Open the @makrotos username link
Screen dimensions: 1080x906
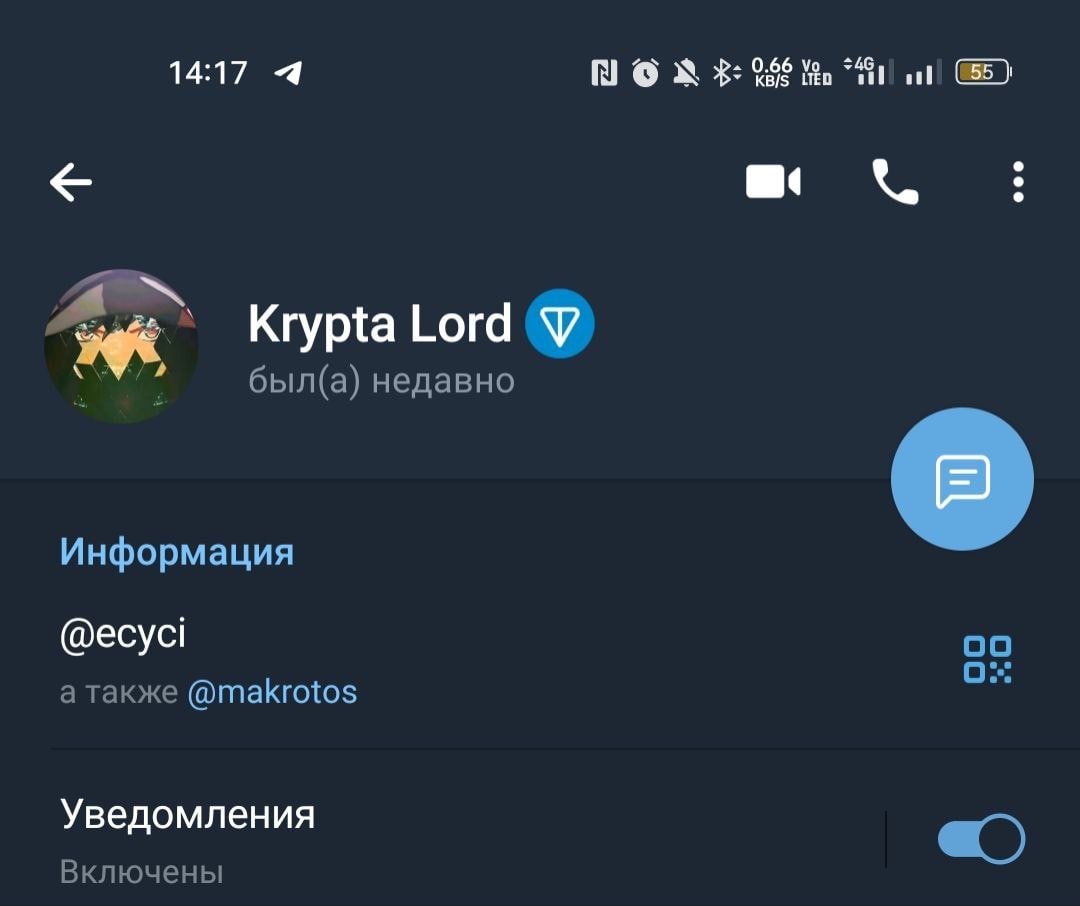click(x=272, y=692)
